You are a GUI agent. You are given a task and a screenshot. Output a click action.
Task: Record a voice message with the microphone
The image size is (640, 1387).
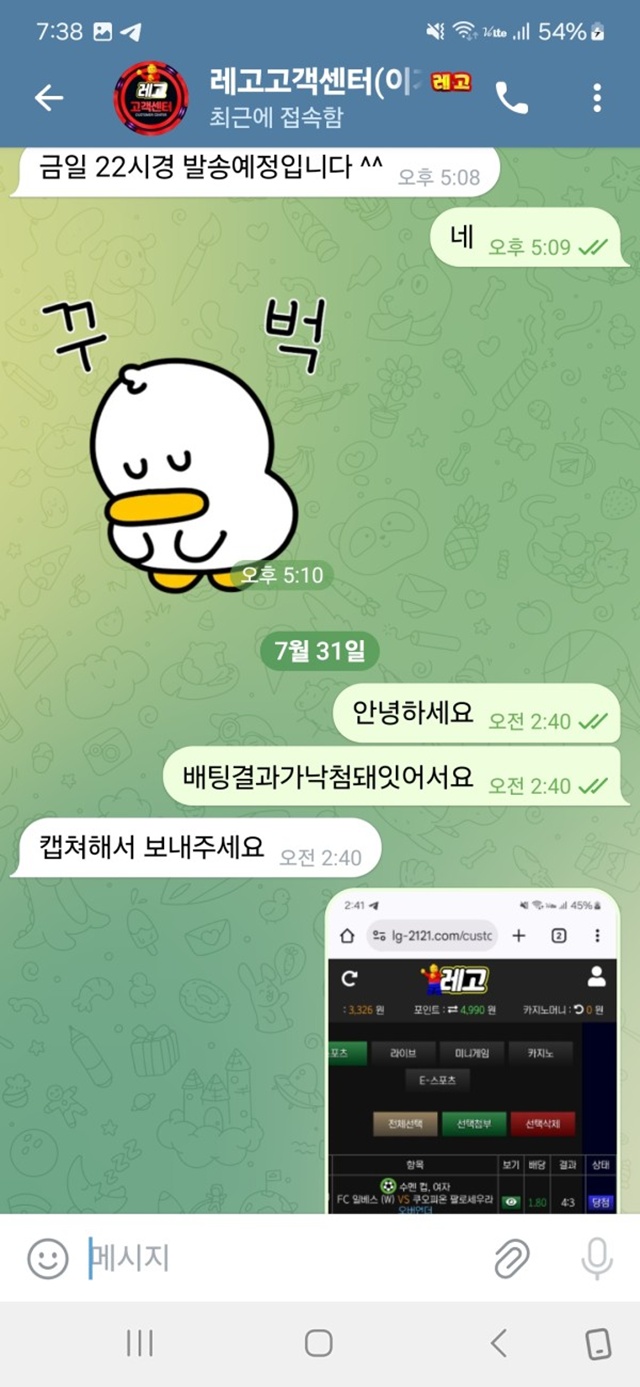(597, 1257)
